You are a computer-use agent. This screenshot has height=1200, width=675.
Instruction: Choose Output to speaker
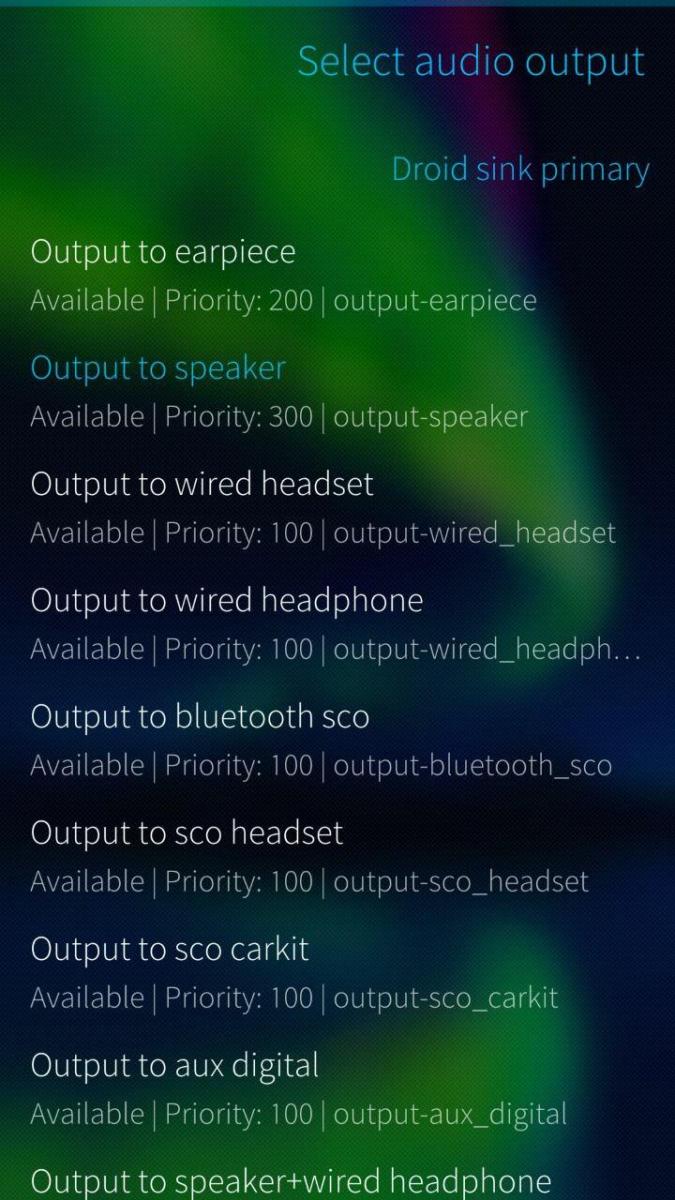pos(158,368)
